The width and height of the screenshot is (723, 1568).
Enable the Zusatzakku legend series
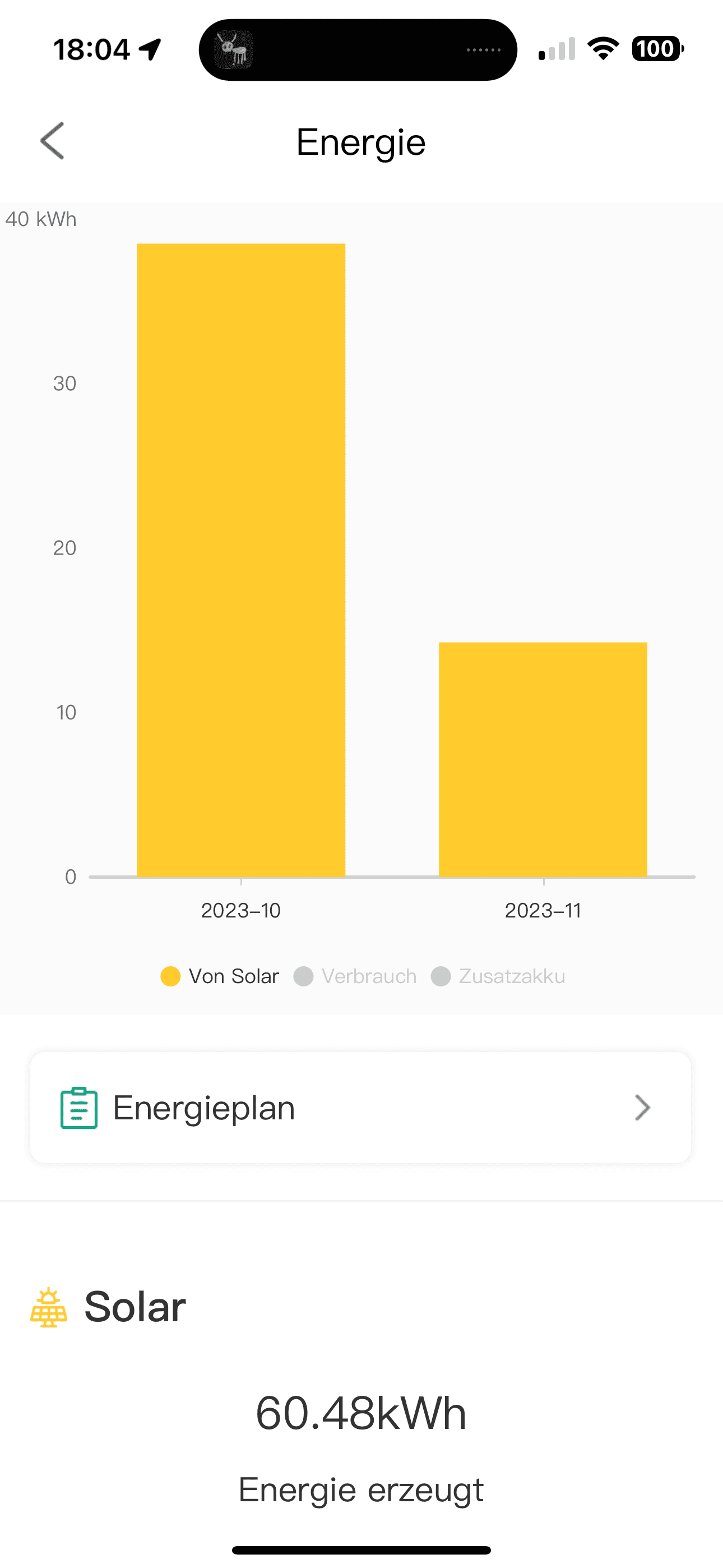tap(498, 976)
